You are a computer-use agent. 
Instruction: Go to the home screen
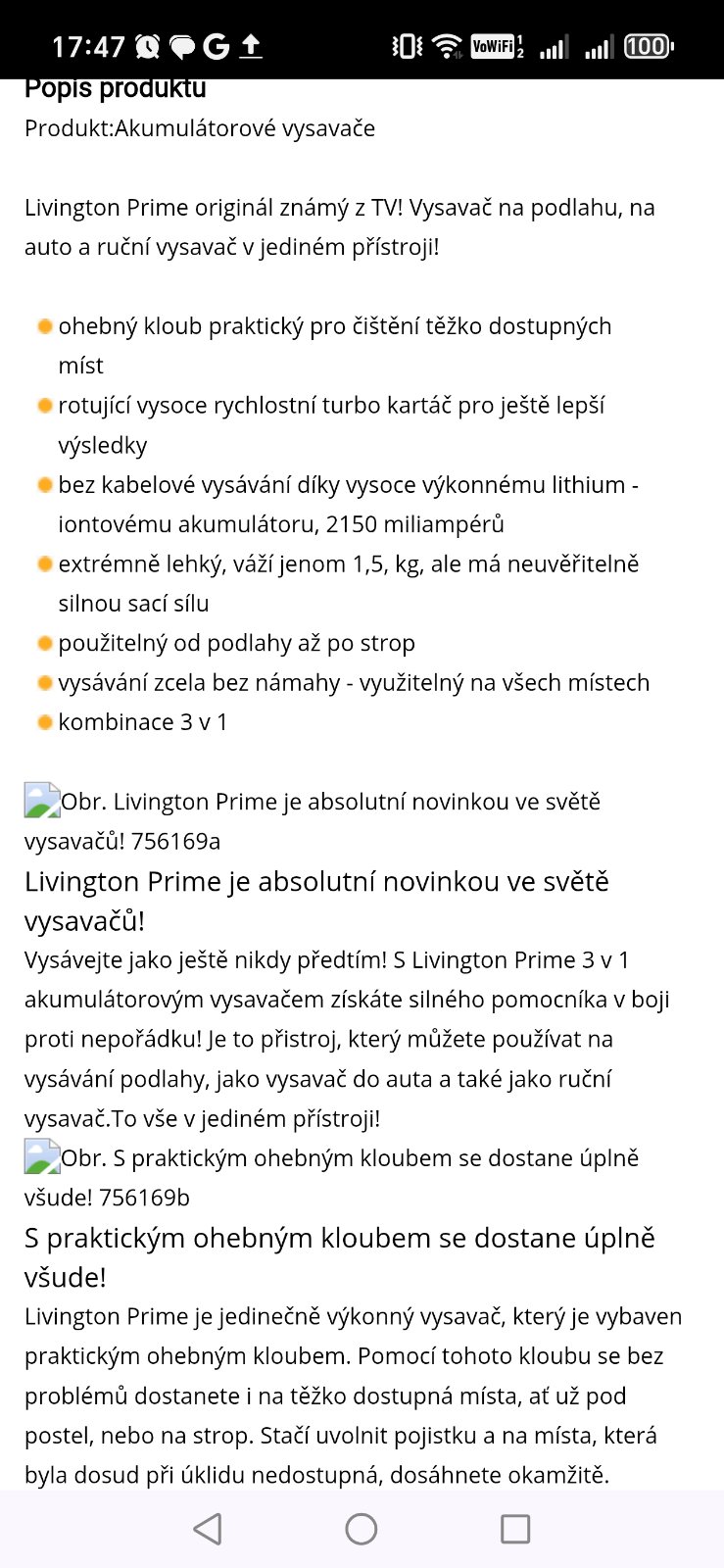tap(362, 1528)
